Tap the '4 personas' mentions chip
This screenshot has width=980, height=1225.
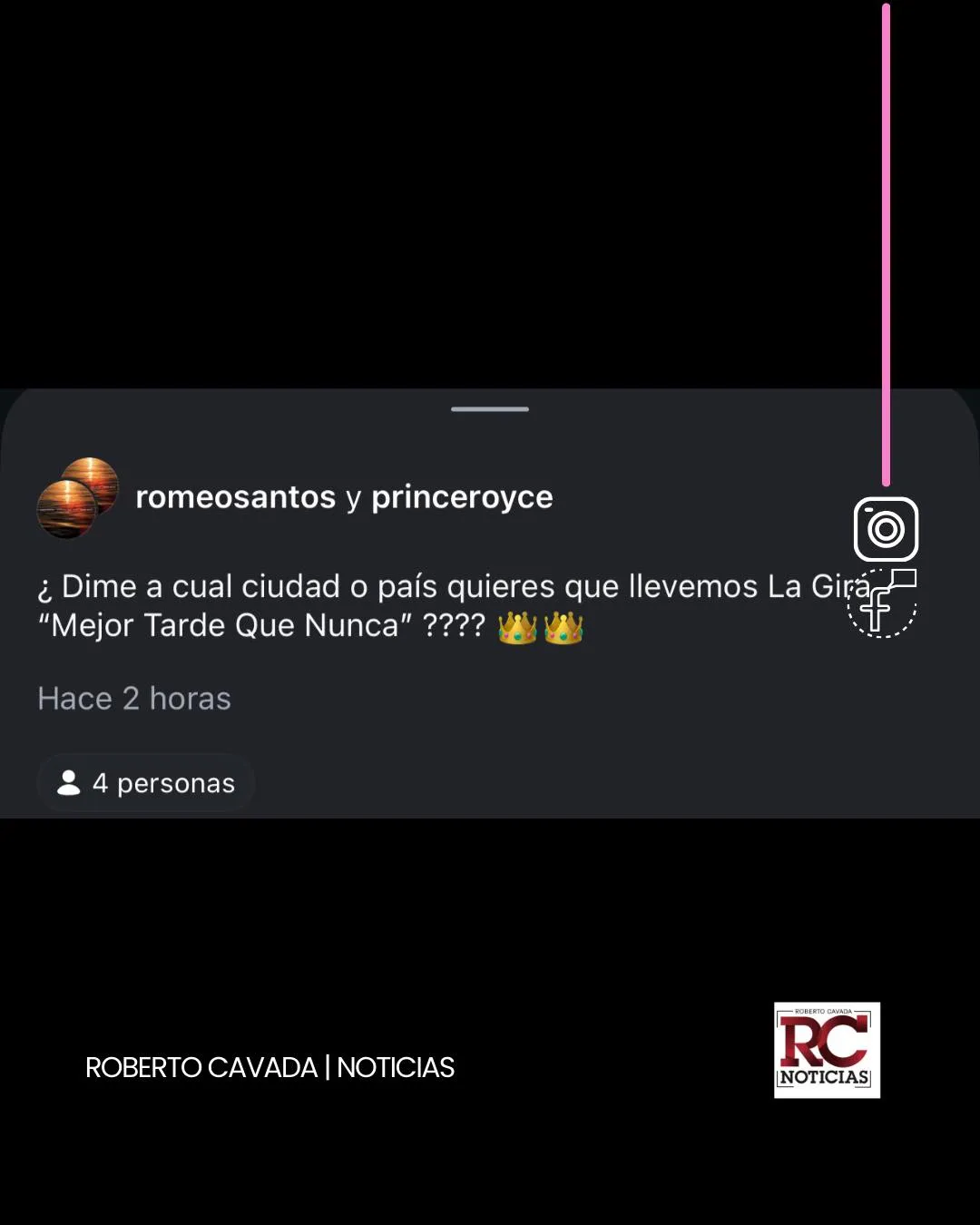146,781
